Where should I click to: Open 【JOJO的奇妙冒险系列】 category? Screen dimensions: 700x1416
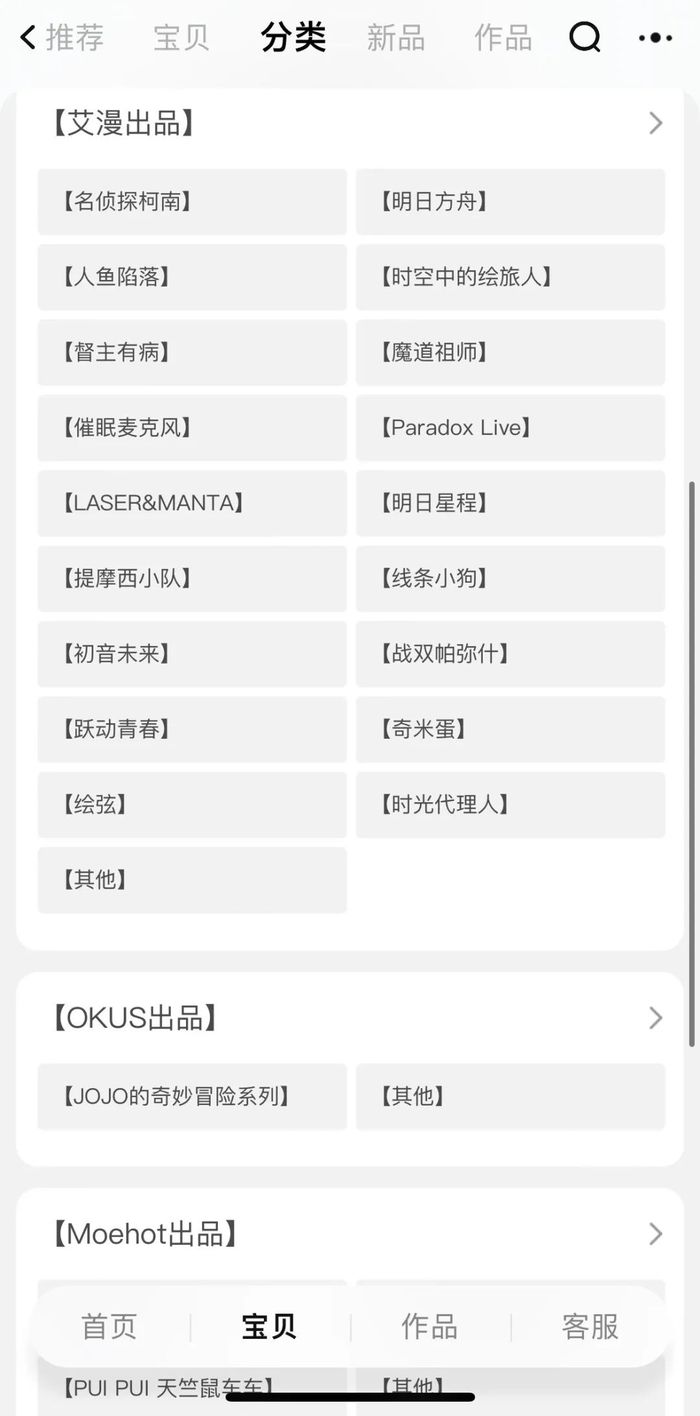pos(192,1096)
